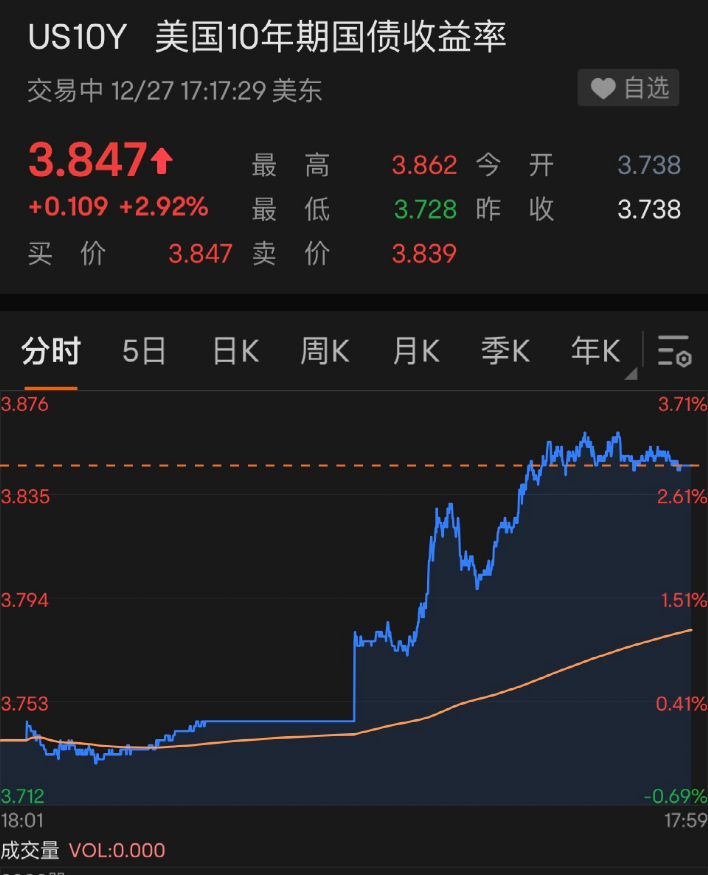The image size is (708, 875).
Task: Select the 日K chart tab
Action: pyautogui.click(x=235, y=351)
